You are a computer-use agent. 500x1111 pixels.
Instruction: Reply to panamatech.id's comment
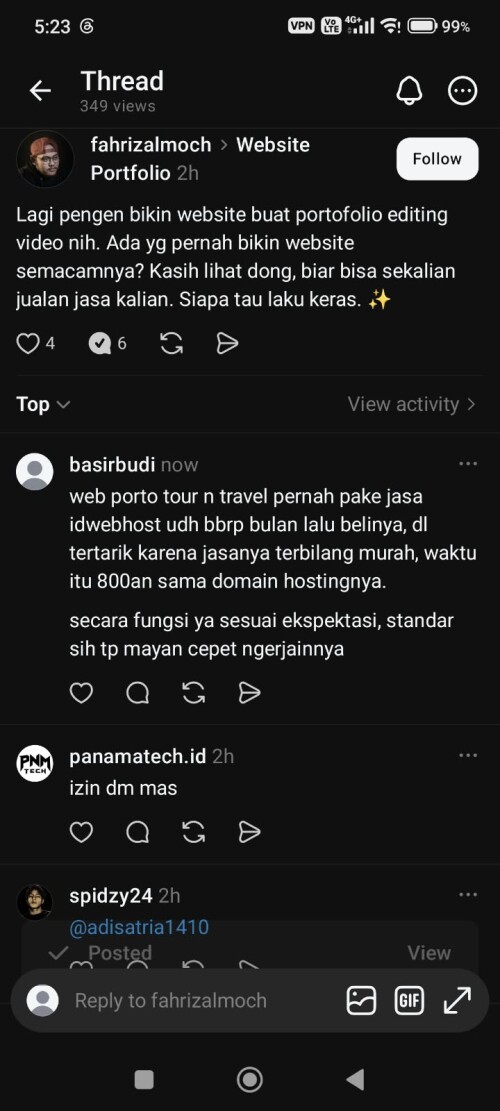click(x=137, y=832)
